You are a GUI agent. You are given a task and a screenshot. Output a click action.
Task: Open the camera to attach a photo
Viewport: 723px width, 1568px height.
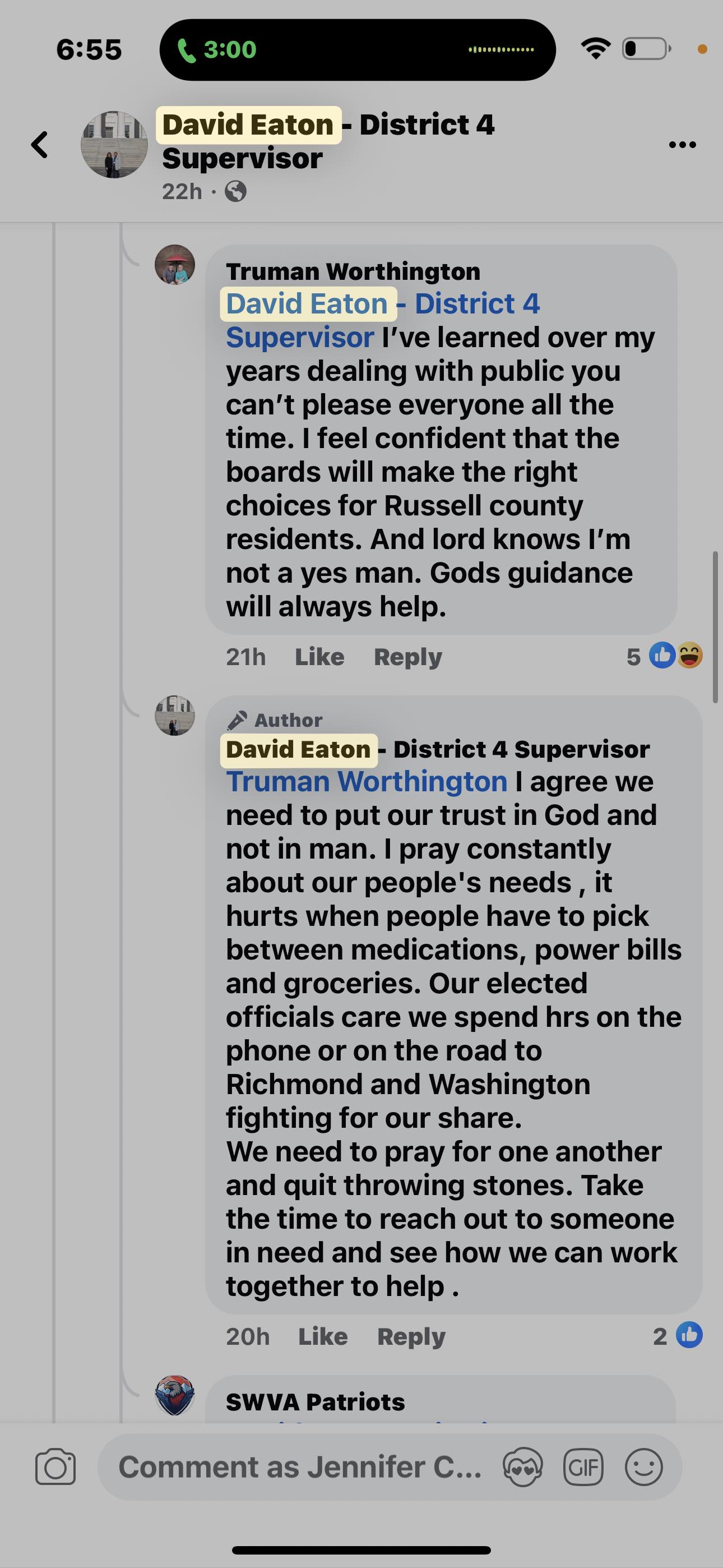point(55,1467)
